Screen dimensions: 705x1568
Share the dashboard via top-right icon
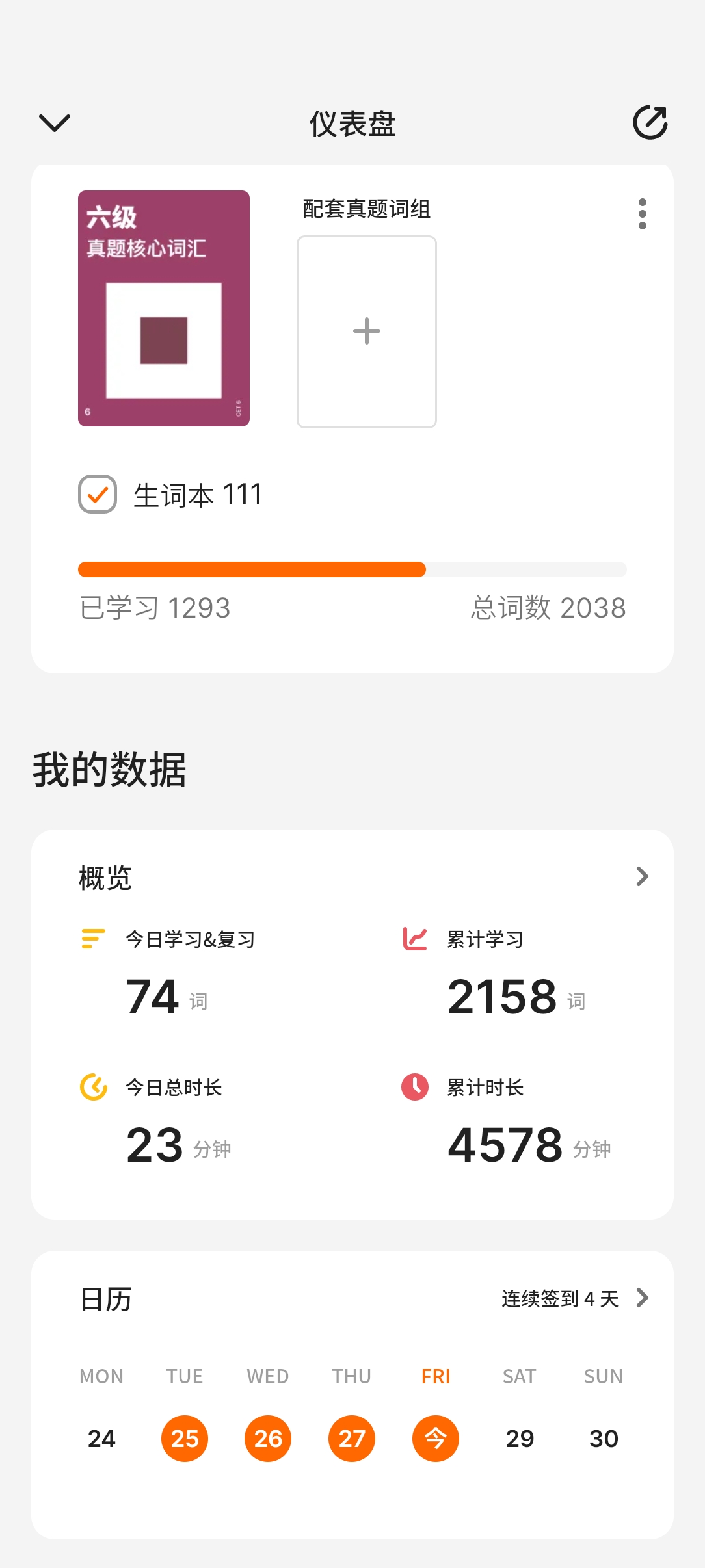(650, 122)
